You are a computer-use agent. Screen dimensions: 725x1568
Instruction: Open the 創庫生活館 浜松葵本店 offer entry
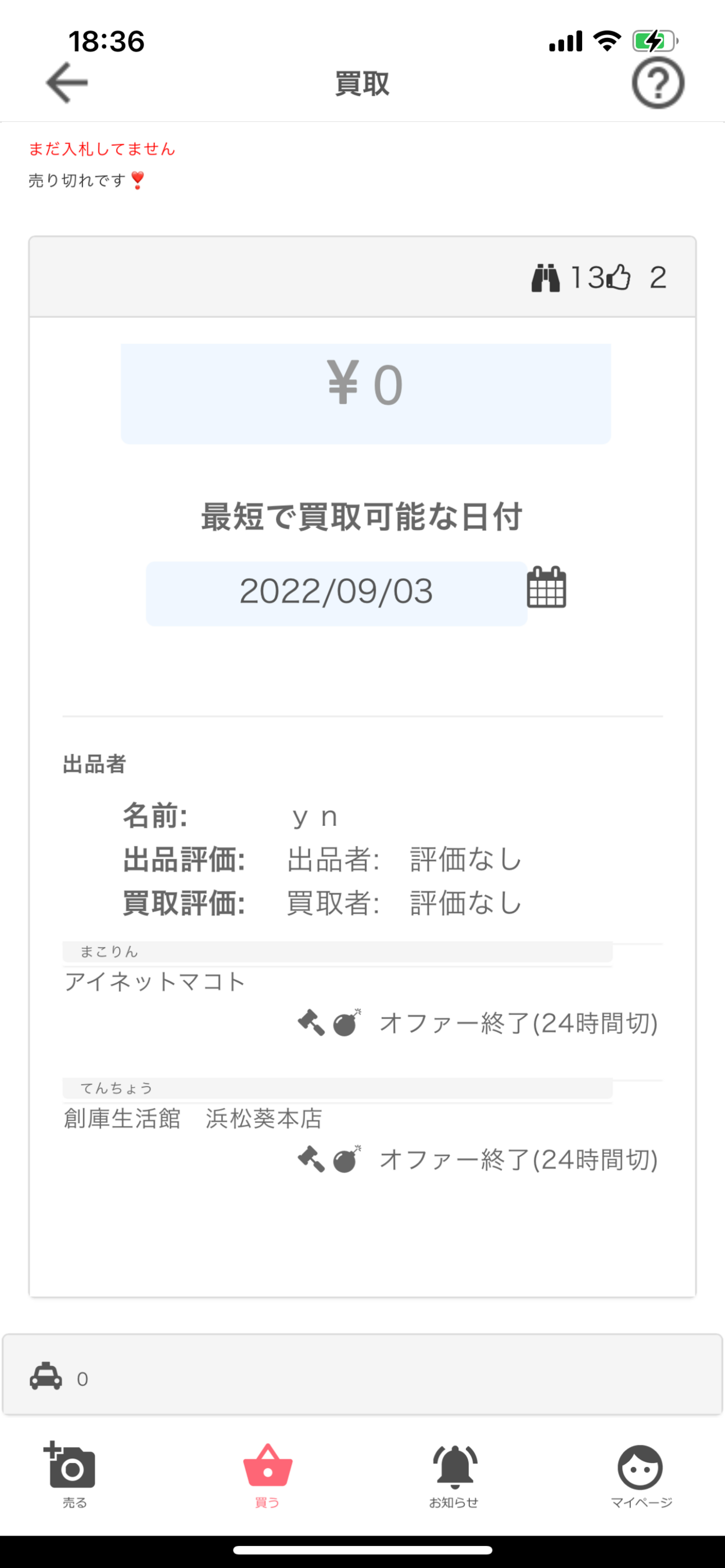point(193,1118)
